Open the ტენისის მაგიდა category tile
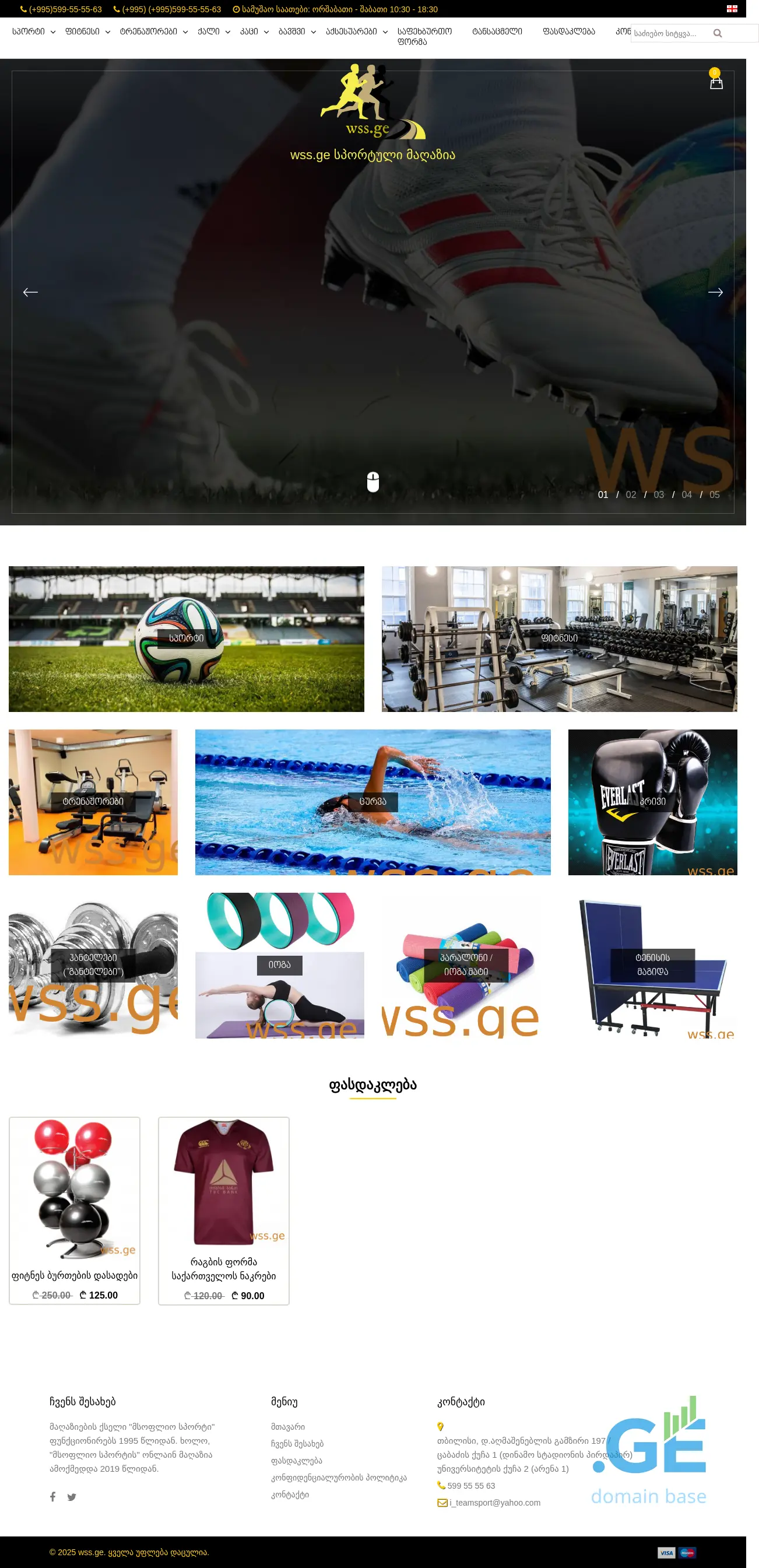Image resolution: width=759 pixels, height=1568 pixels. click(x=652, y=965)
